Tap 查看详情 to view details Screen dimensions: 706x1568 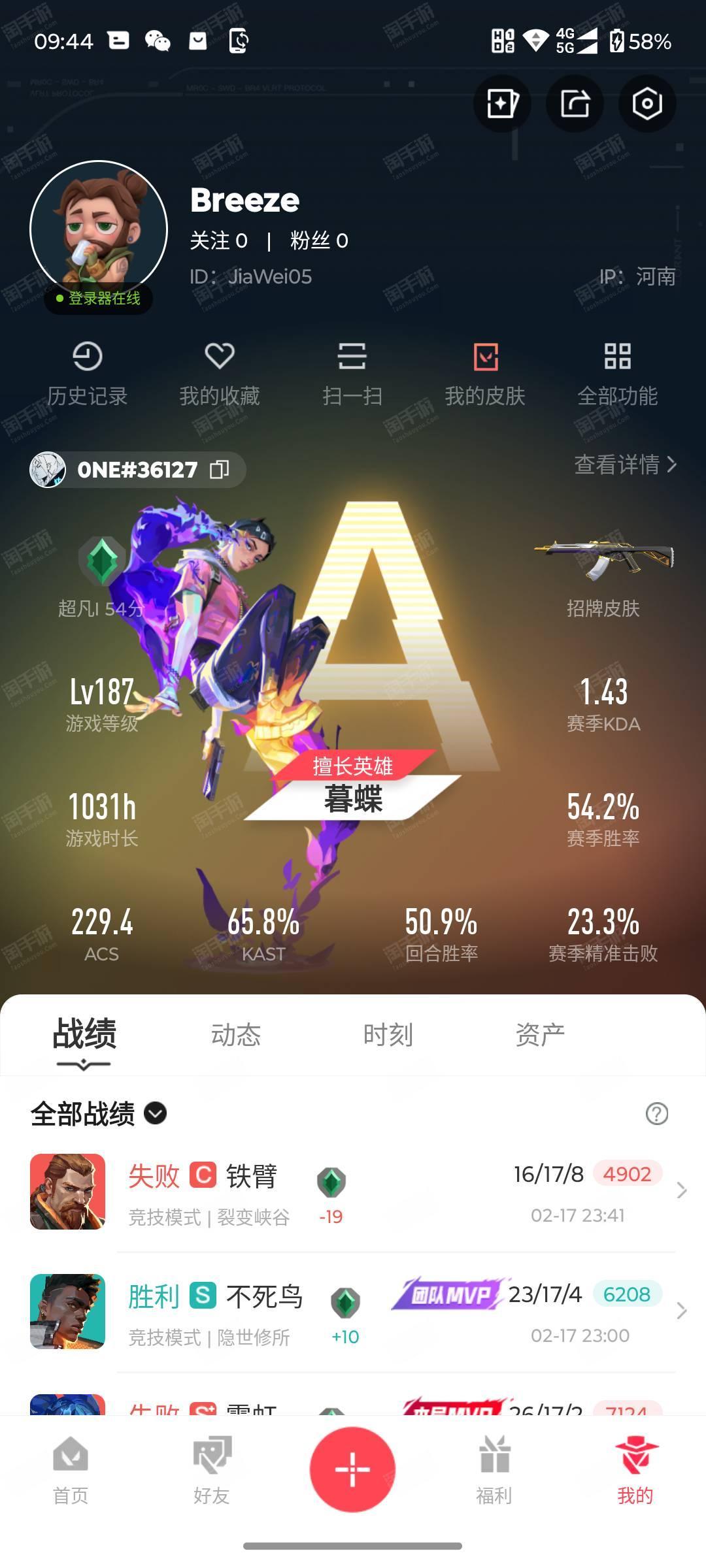[x=625, y=465]
